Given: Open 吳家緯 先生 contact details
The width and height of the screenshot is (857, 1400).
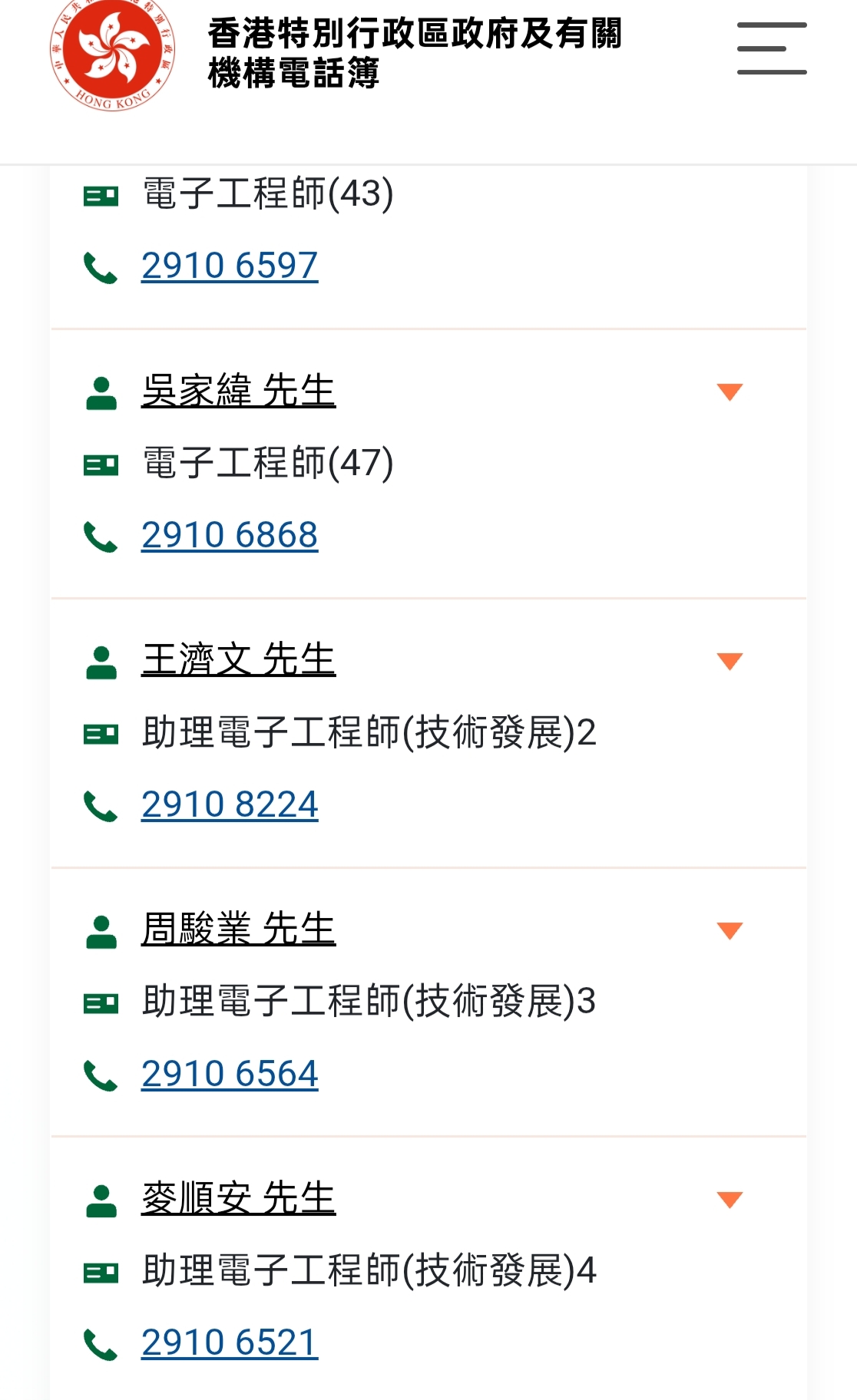Looking at the screenshot, I should [x=239, y=391].
